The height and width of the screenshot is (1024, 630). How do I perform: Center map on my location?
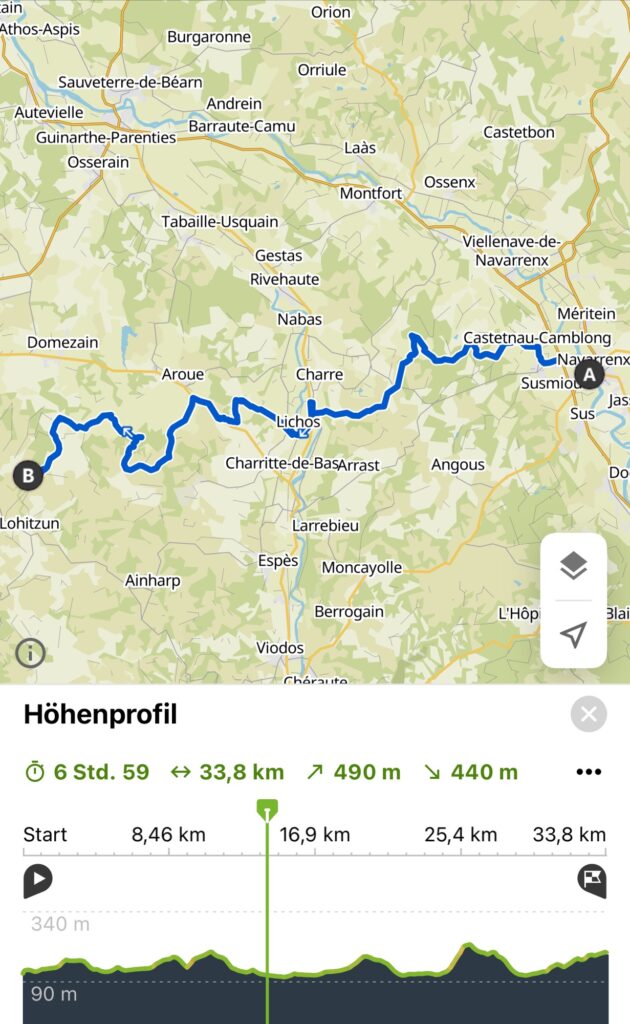click(573, 634)
